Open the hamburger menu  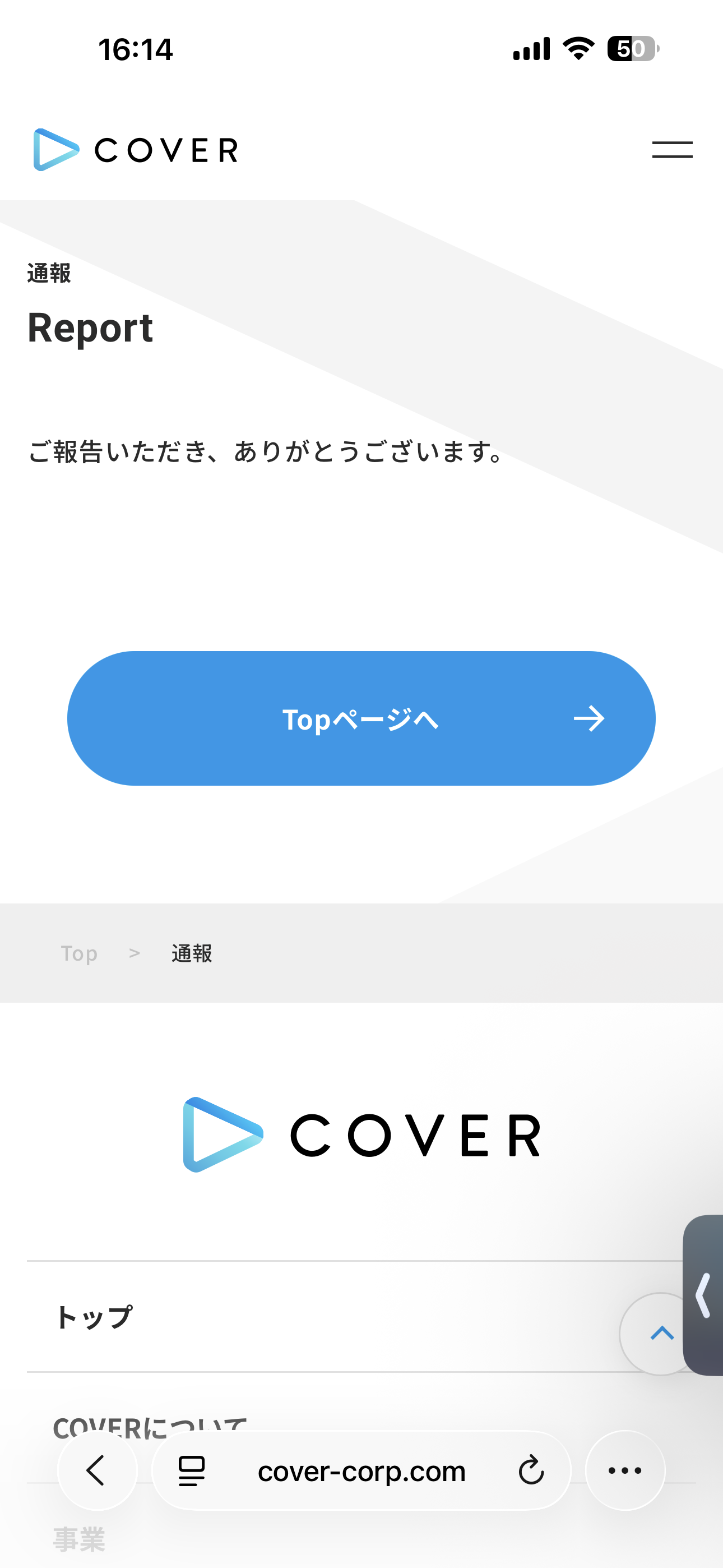(672, 150)
